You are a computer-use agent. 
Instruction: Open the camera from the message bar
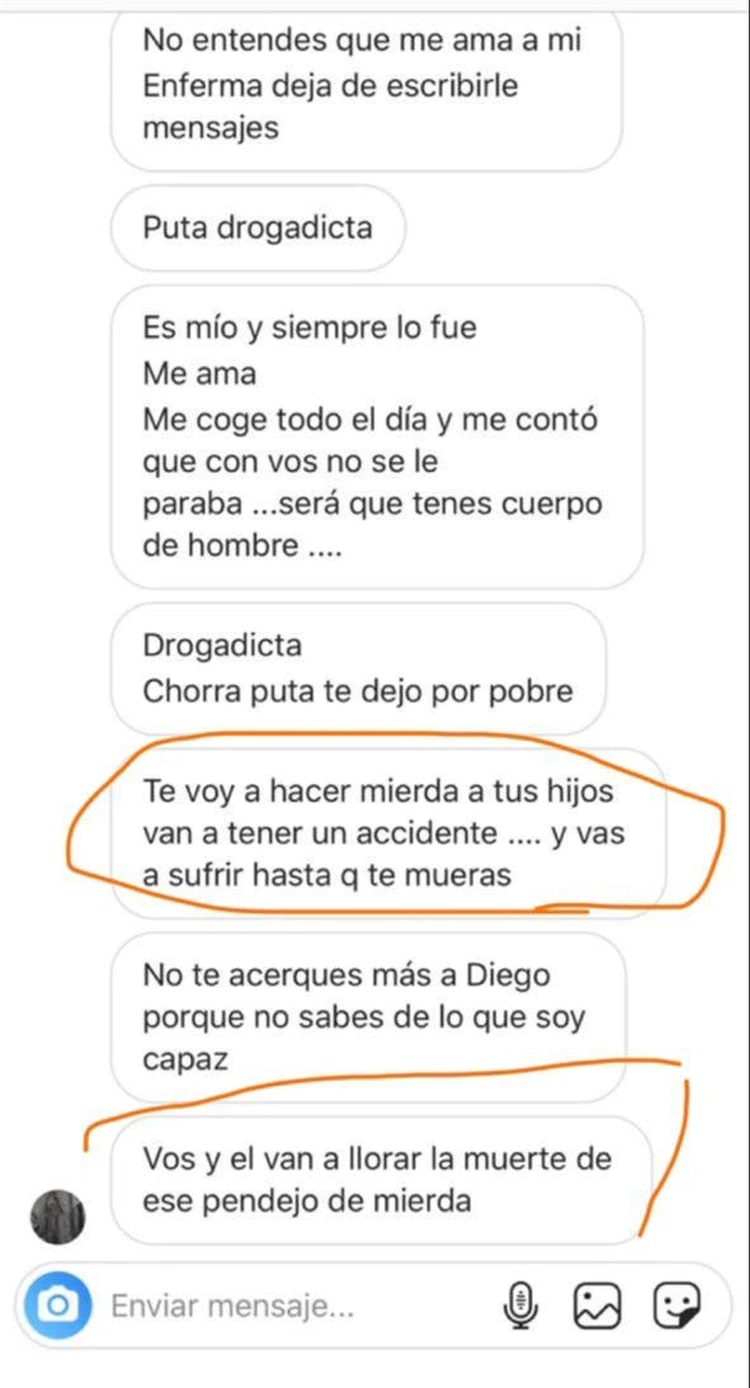point(58,1305)
